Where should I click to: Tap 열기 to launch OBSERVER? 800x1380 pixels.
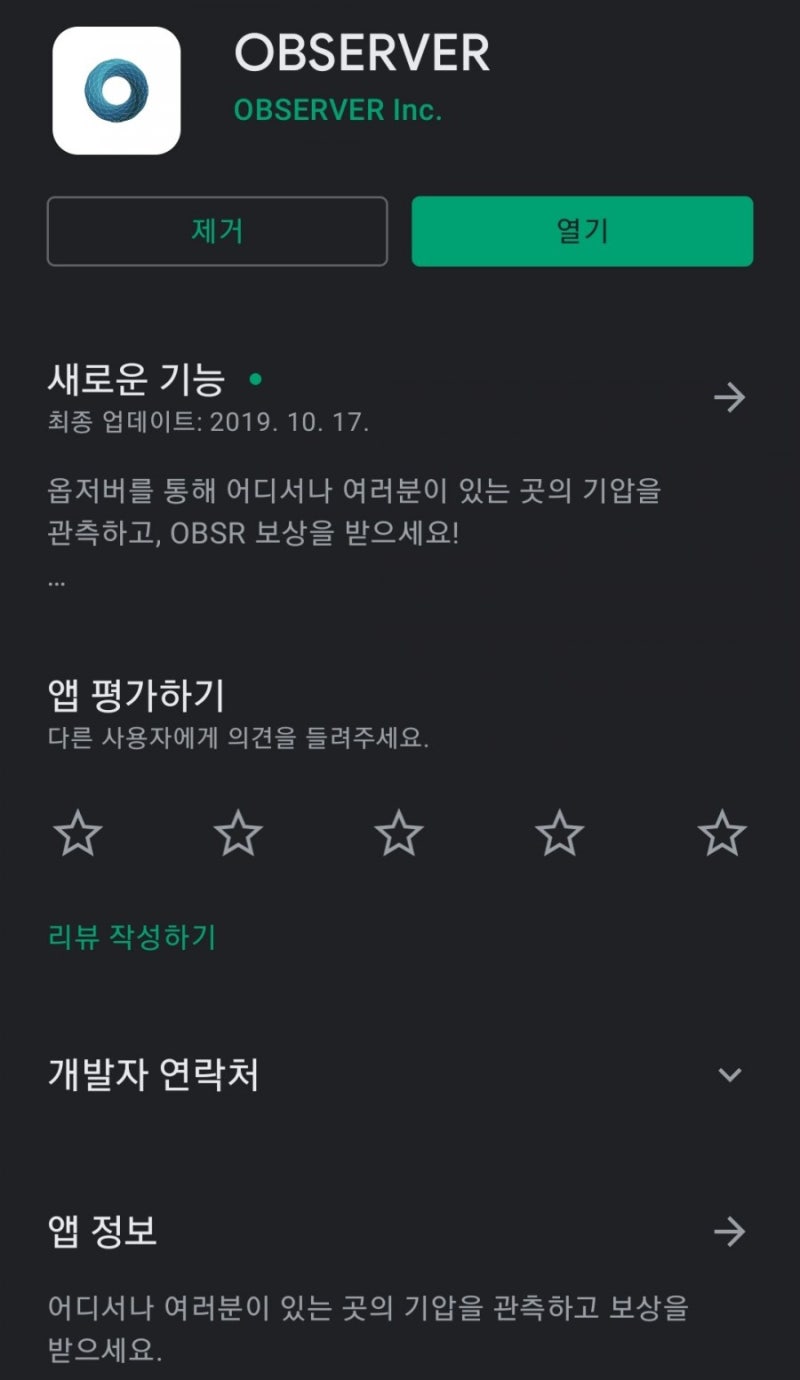pyautogui.click(x=581, y=231)
